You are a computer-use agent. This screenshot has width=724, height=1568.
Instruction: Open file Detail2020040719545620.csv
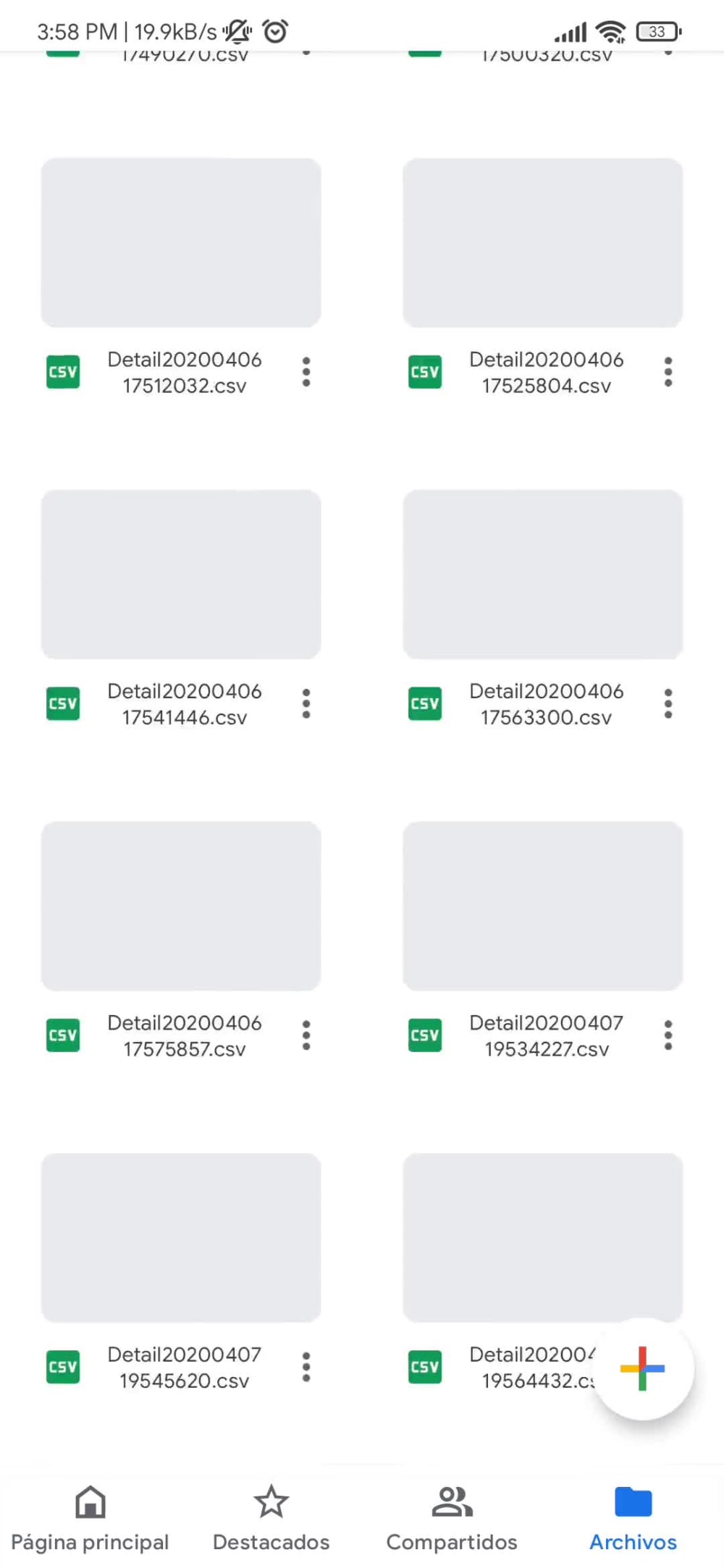pos(181,1237)
